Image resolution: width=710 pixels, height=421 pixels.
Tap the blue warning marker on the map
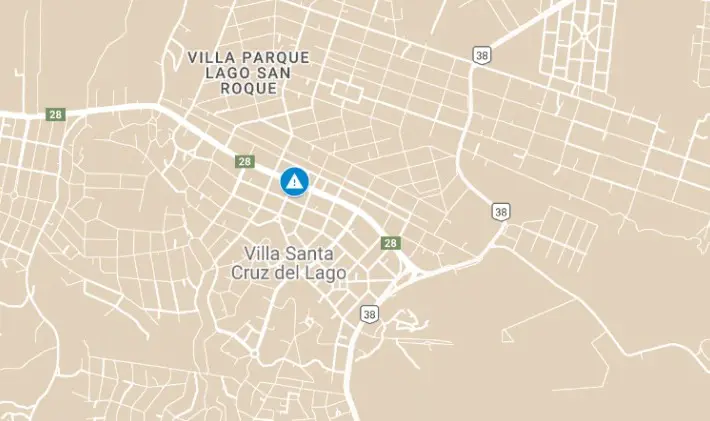point(294,181)
